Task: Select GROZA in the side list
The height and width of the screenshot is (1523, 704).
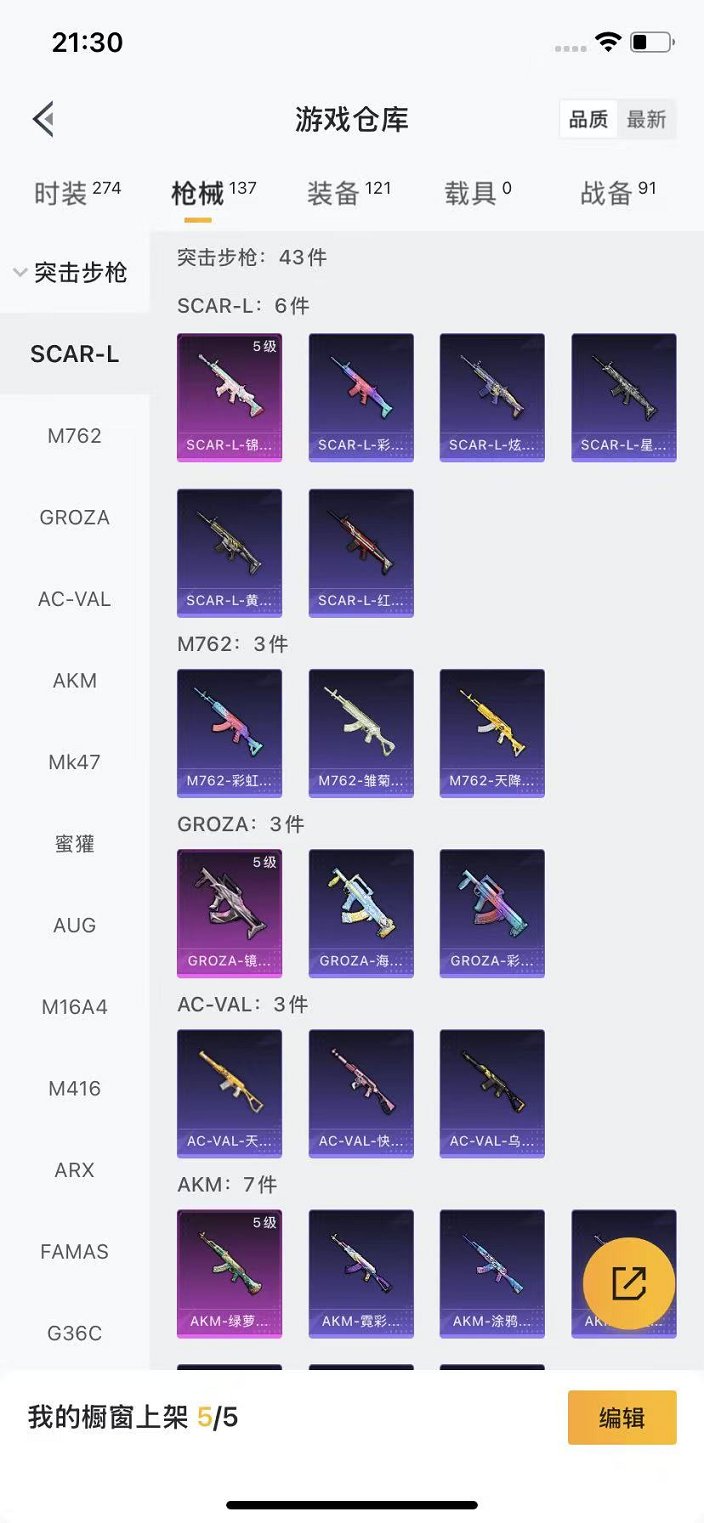Action: coord(75,518)
